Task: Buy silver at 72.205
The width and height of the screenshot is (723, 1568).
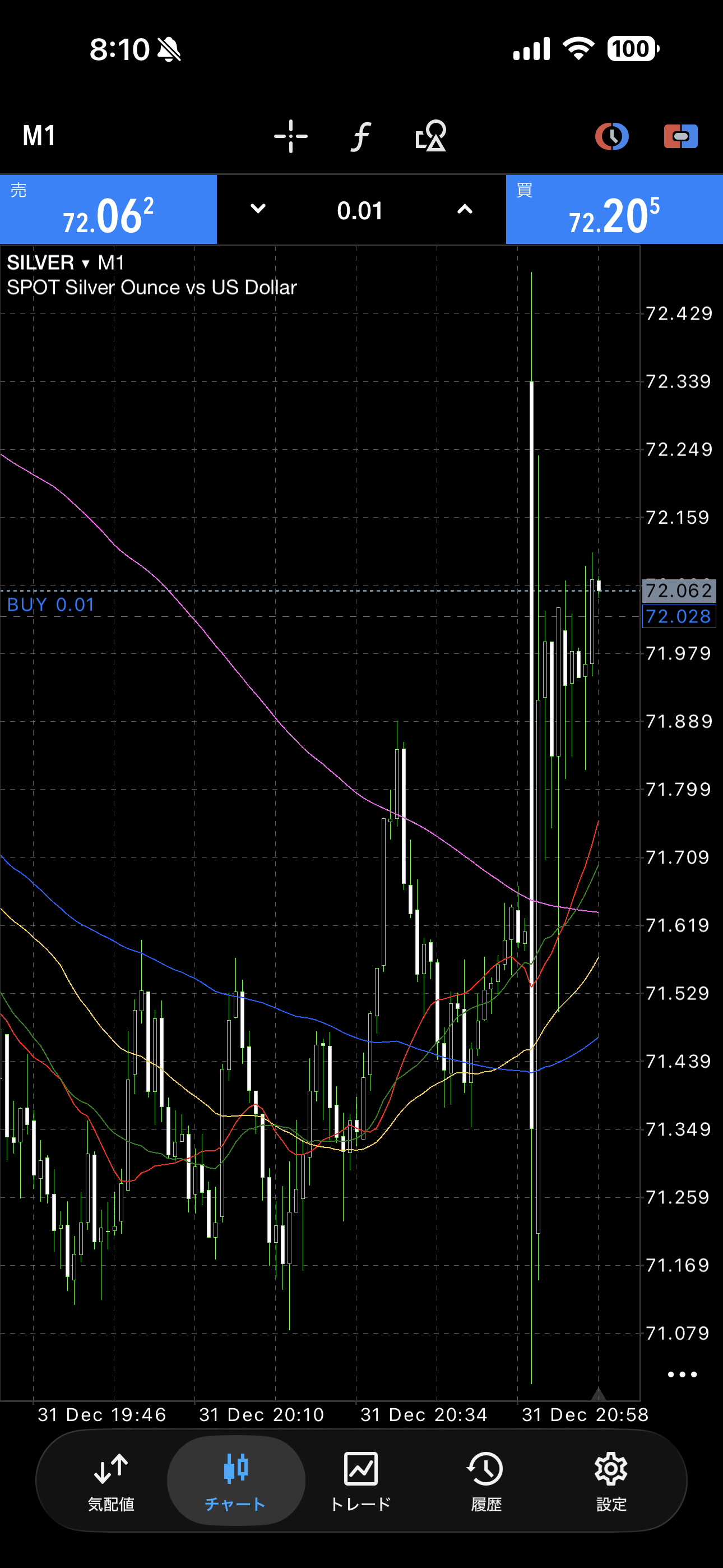Action: click(614, 210)
